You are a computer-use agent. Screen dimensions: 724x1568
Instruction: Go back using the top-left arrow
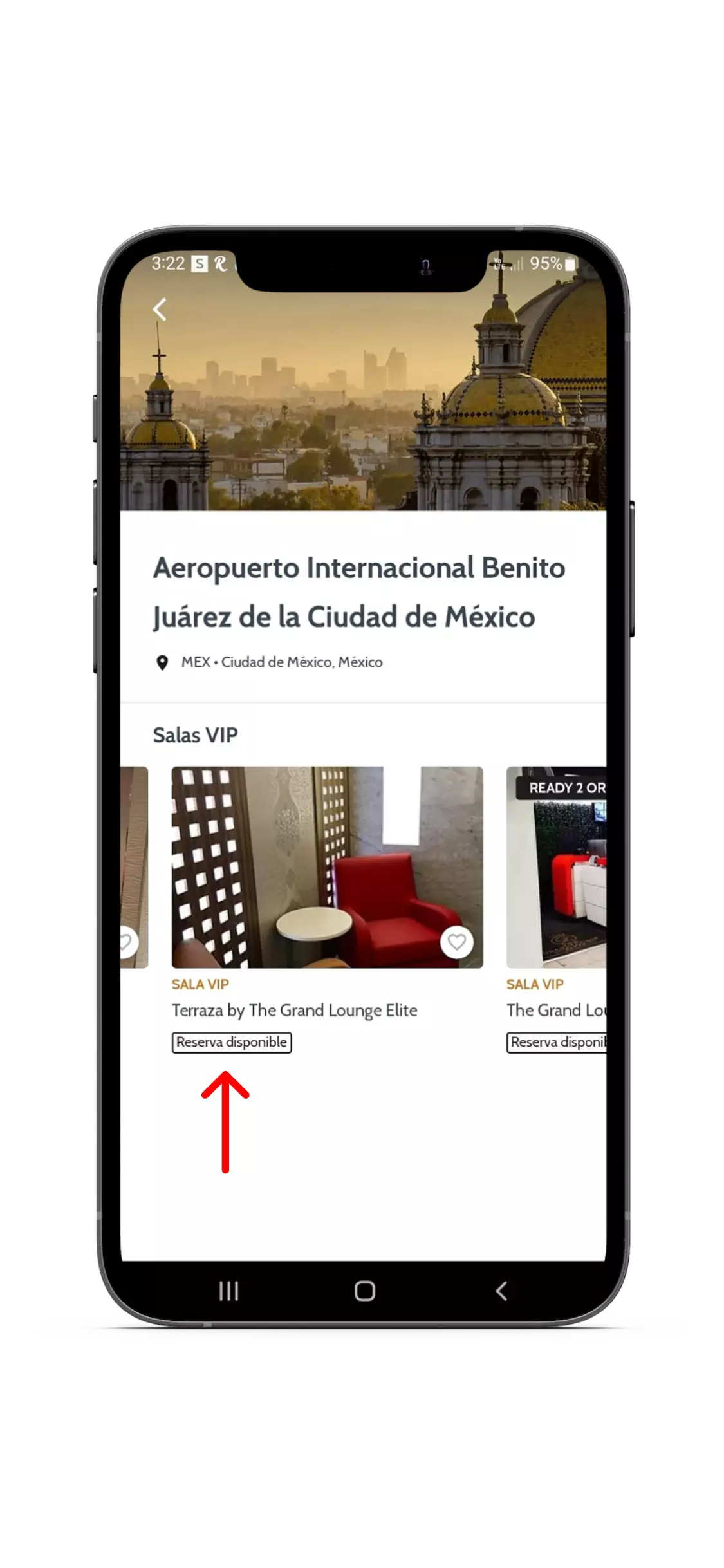160,310
